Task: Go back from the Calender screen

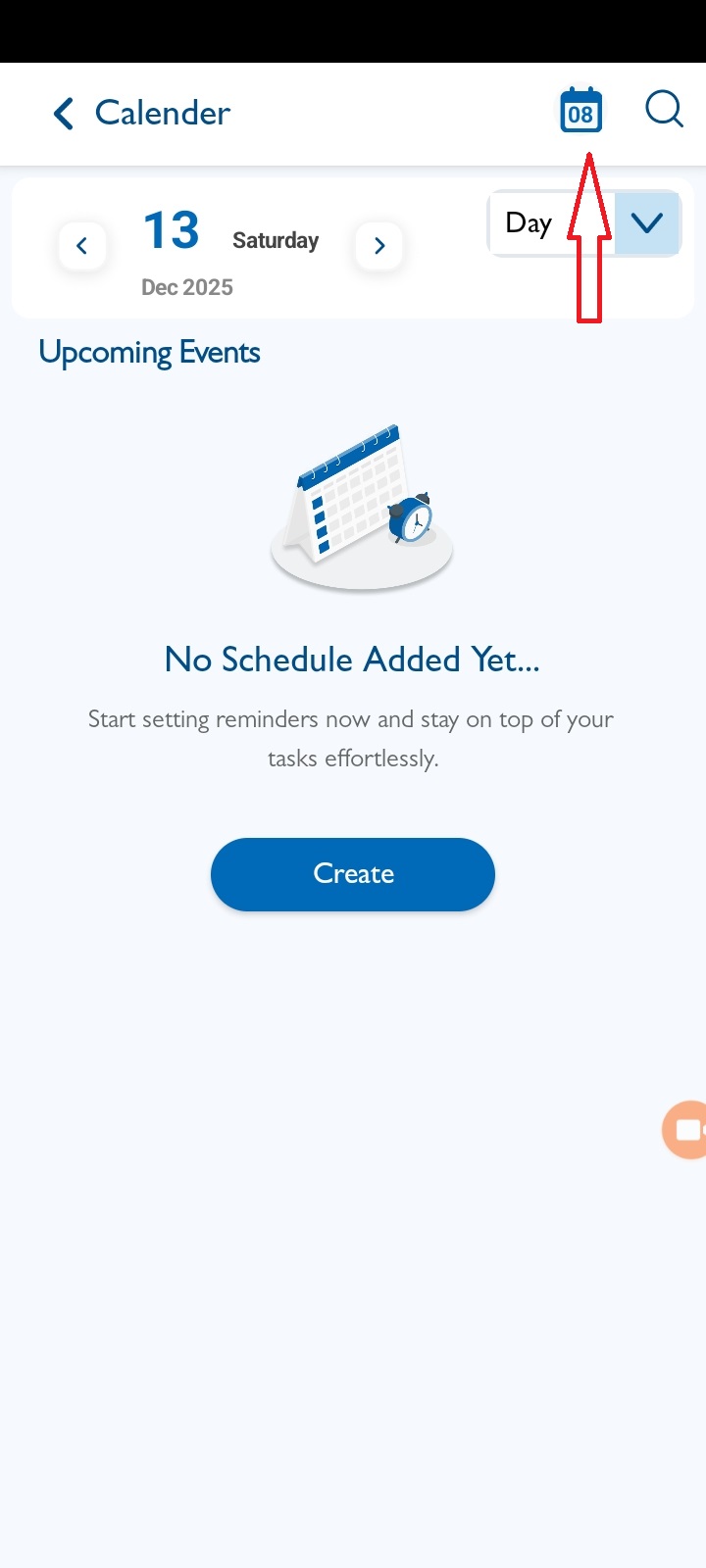Action: [64, 114]
